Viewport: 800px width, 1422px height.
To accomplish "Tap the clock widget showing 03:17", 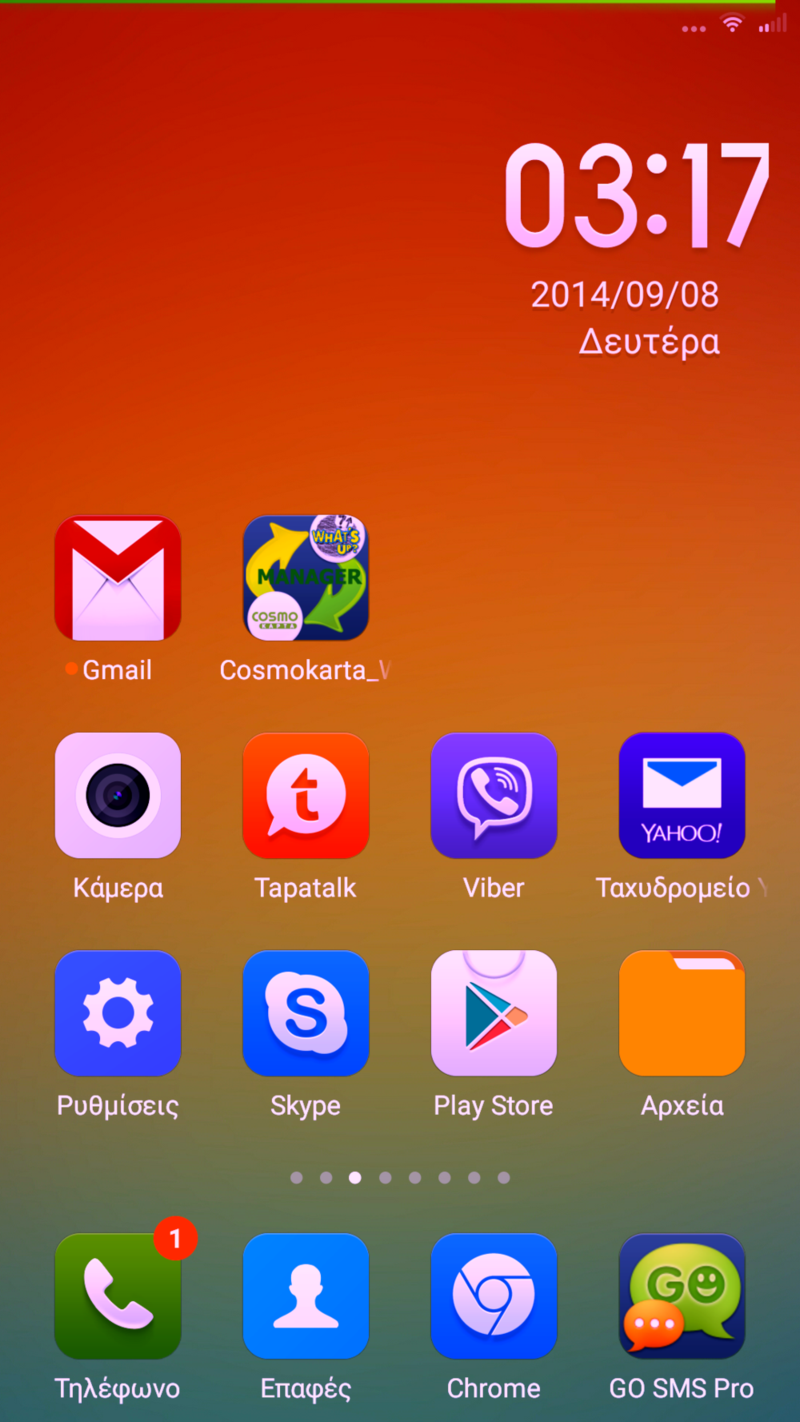I will [636, 196].
